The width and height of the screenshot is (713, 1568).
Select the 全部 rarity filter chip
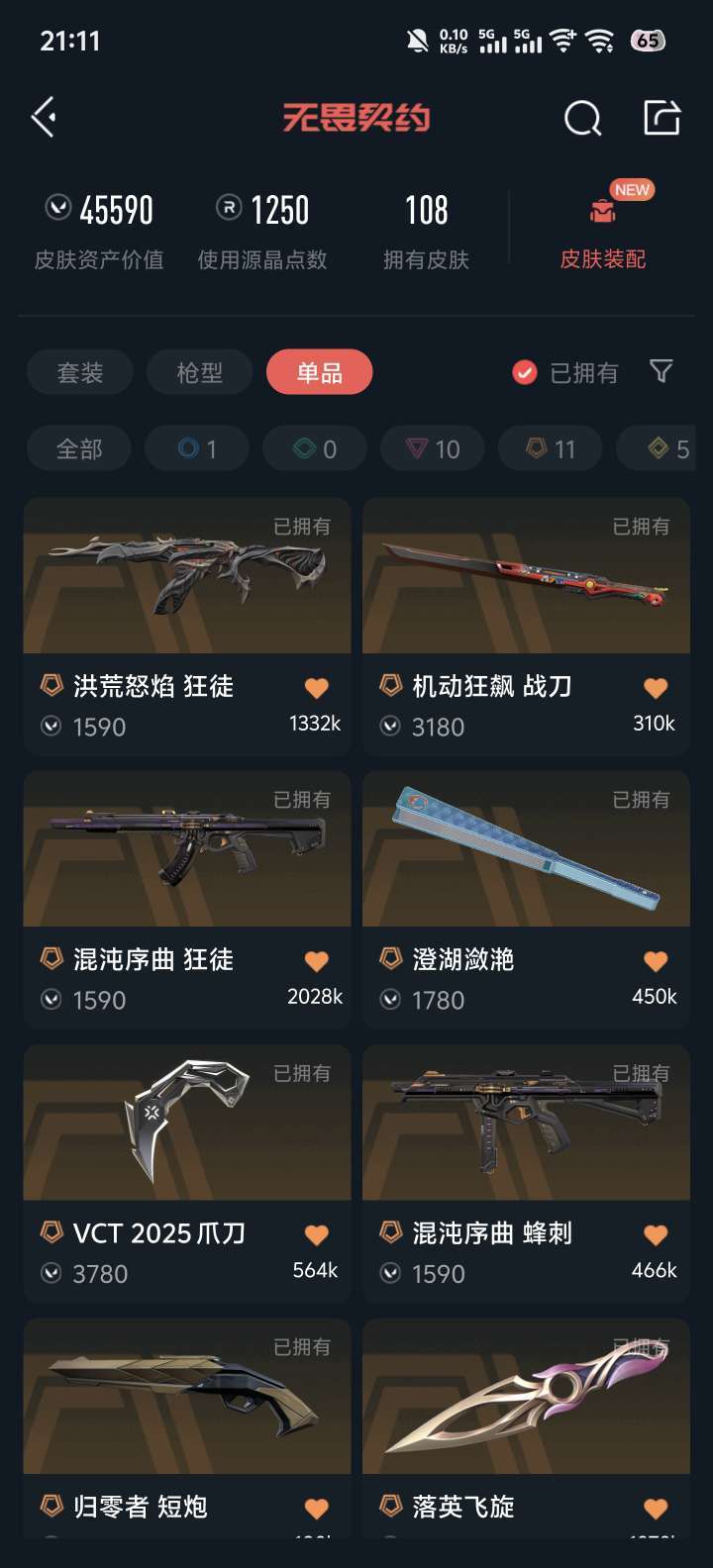coord(78,447)
